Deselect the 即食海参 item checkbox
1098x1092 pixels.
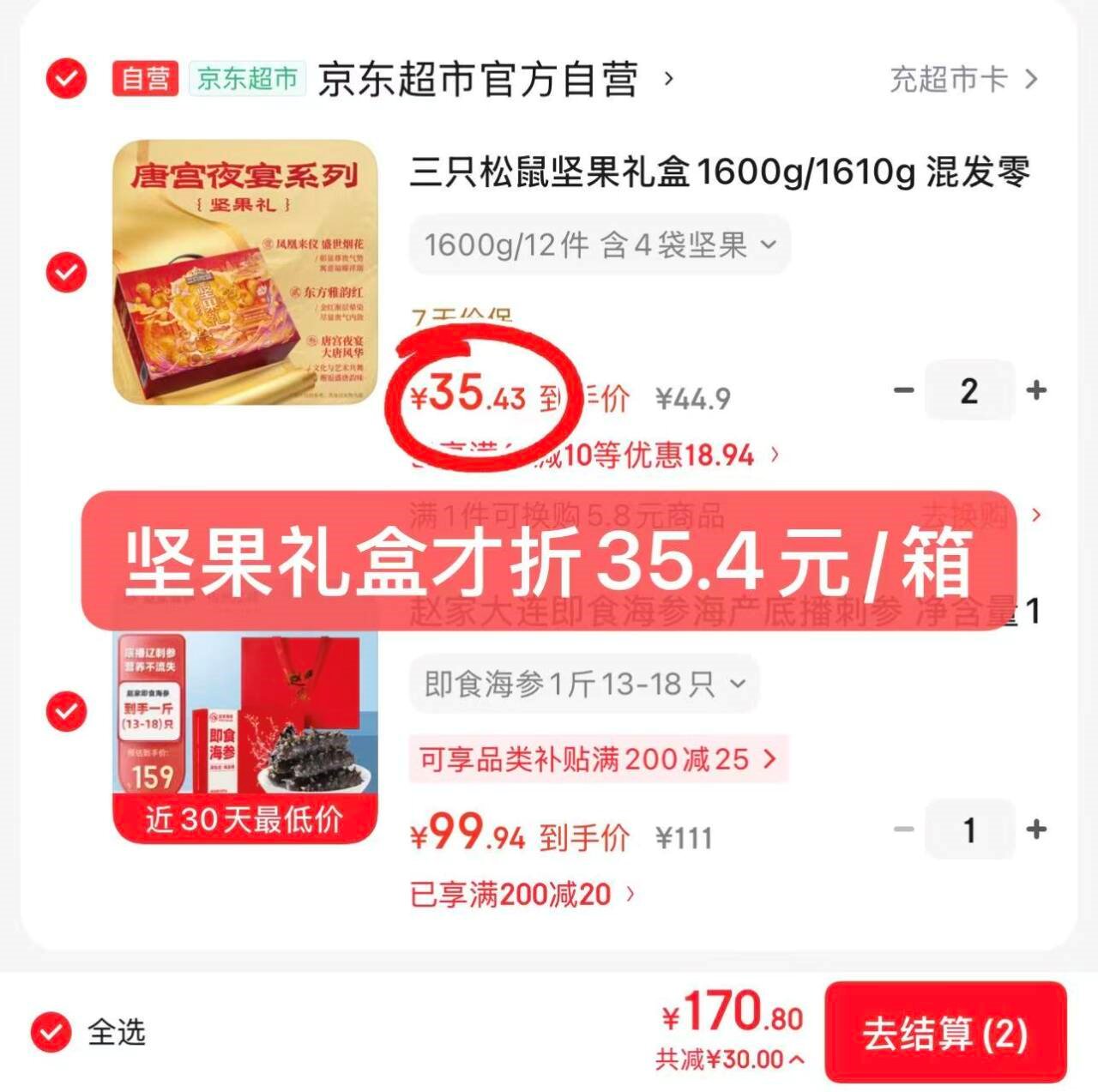66,711
